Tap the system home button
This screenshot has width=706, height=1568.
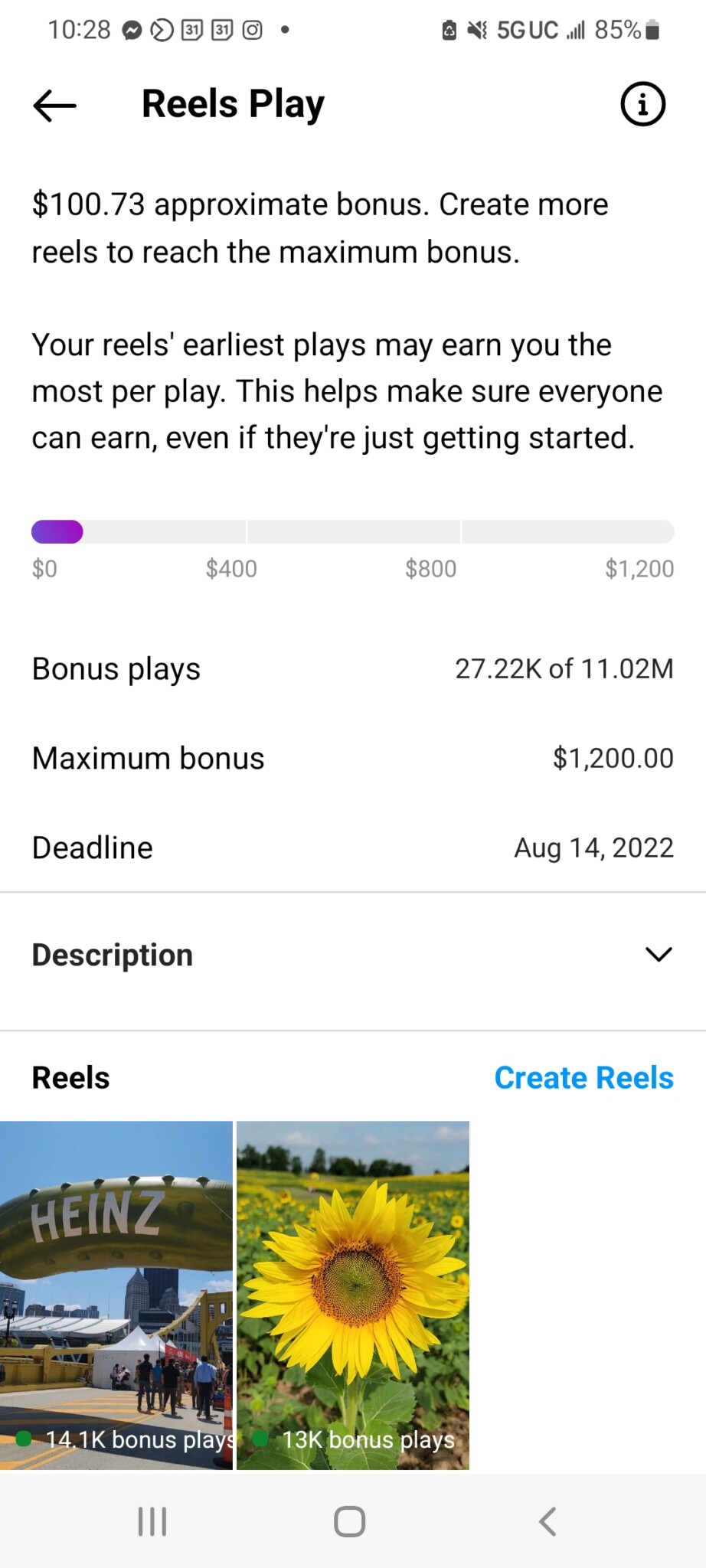tap(350, 1521)
